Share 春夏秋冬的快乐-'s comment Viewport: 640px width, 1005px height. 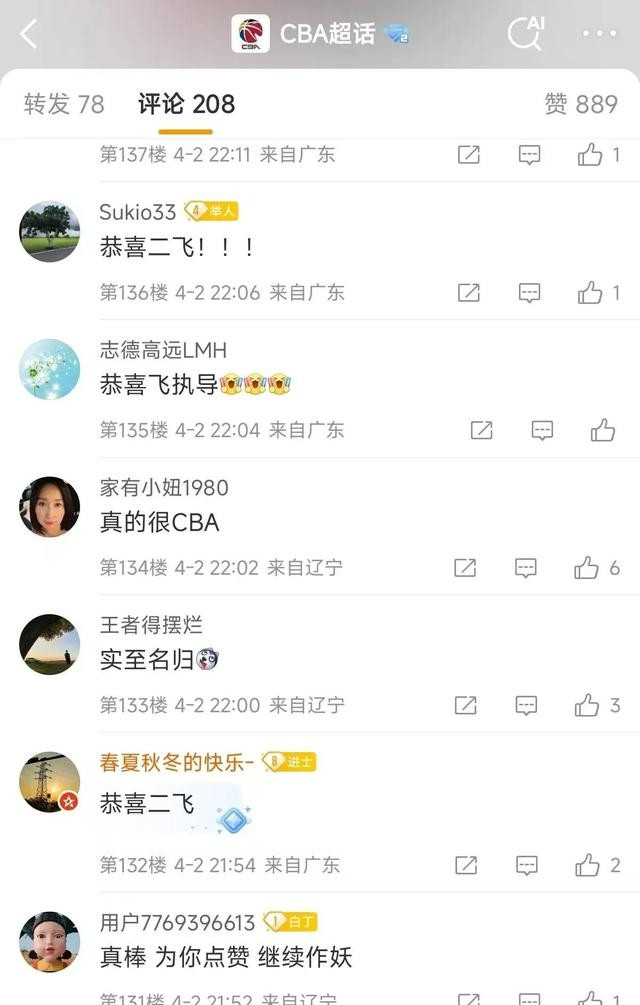(465, 865)
